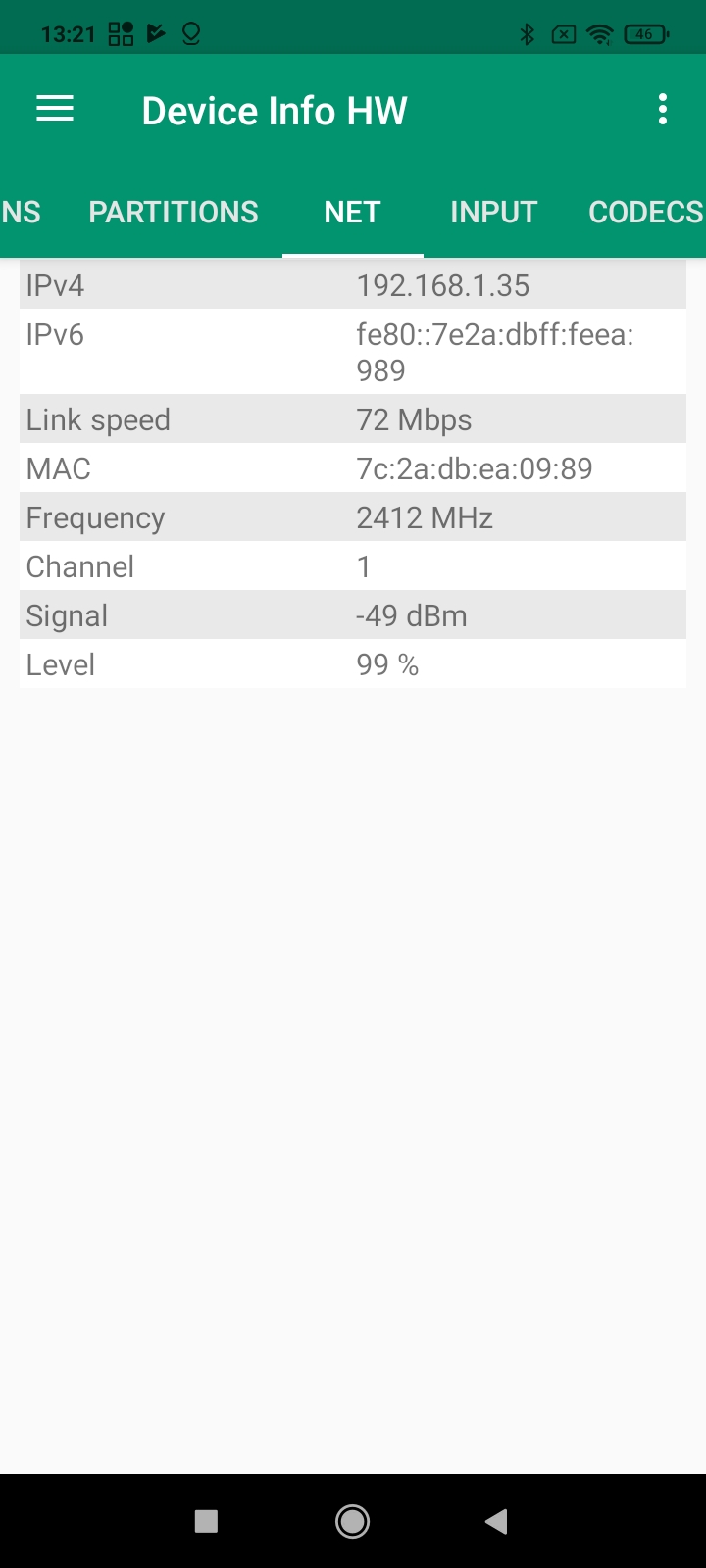Open the navigation drawer menu

pyautogui.click(x=55, y=109)
